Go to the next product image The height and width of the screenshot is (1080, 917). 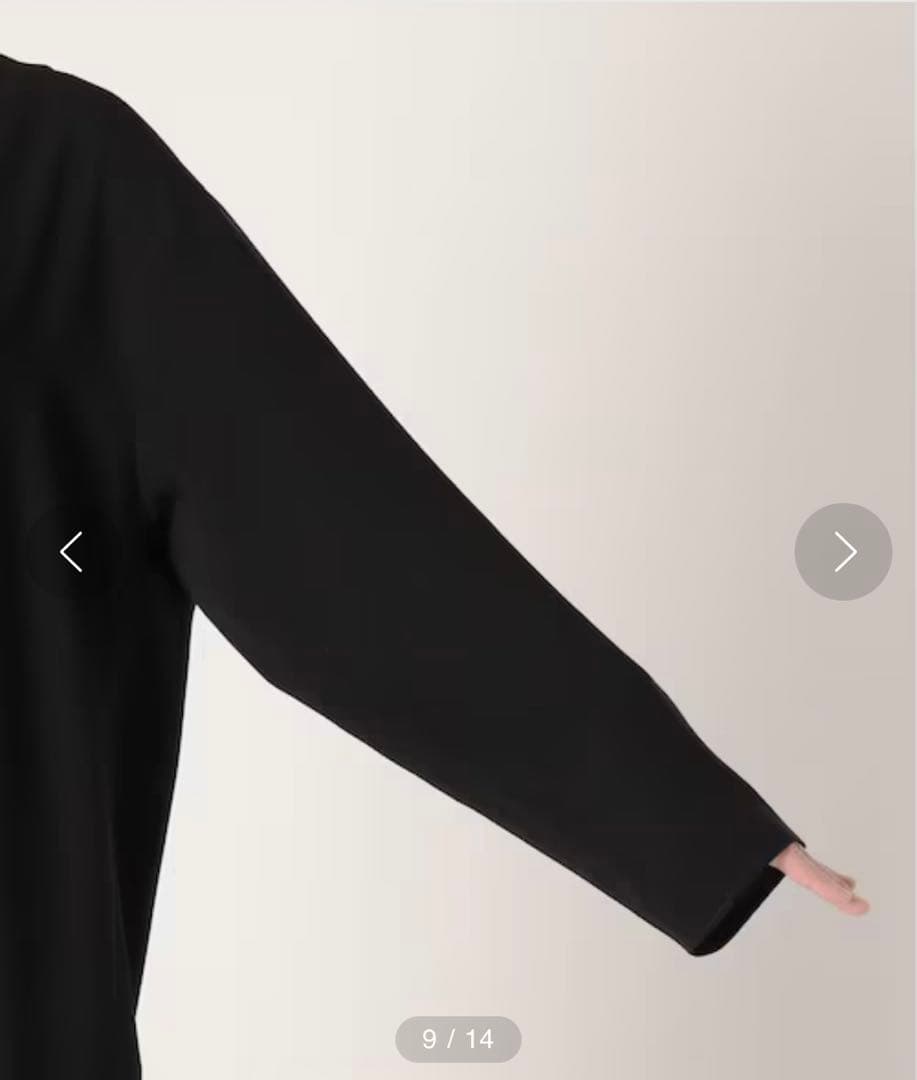843,552
